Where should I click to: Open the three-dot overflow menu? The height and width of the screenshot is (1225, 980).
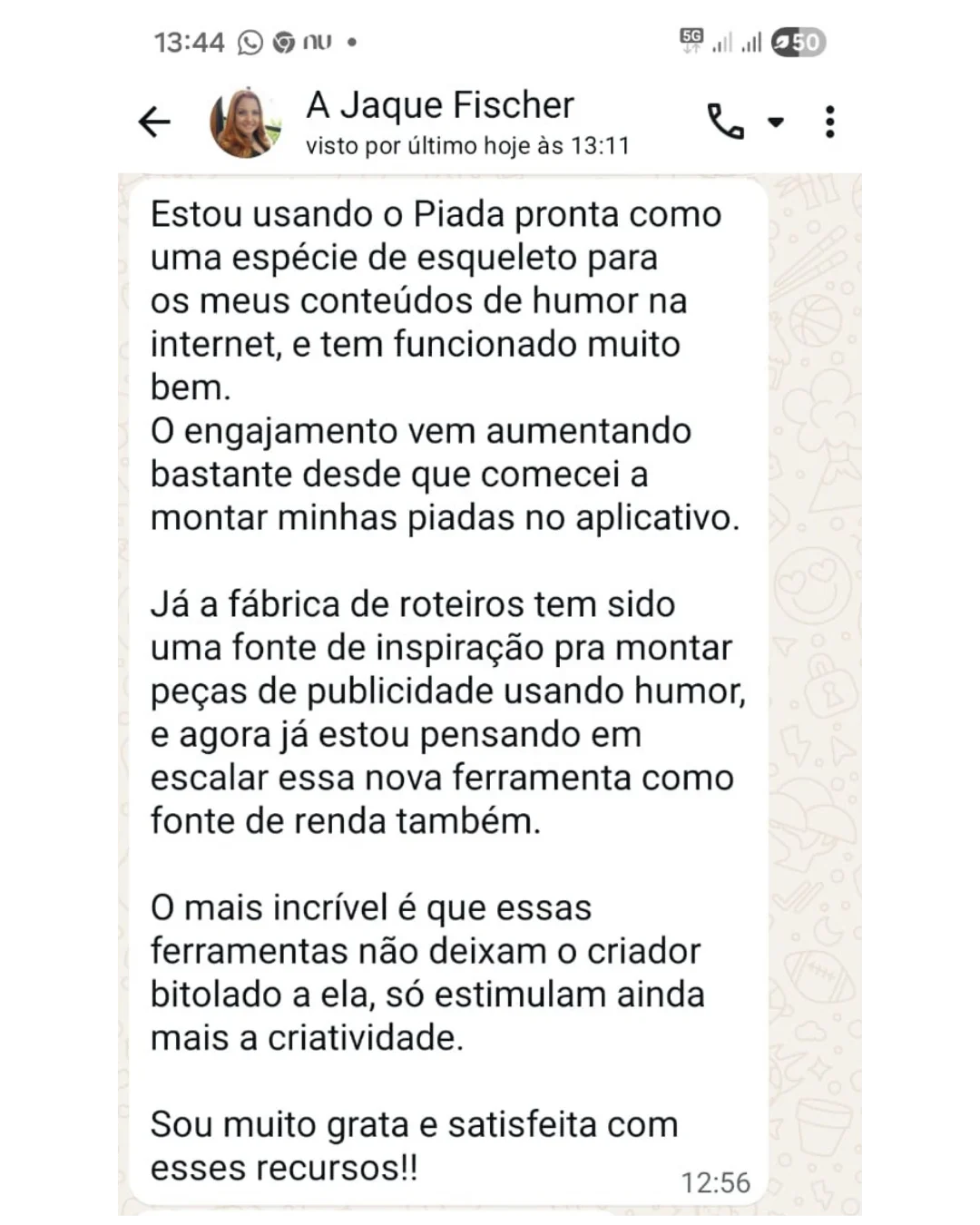[828, 121]
